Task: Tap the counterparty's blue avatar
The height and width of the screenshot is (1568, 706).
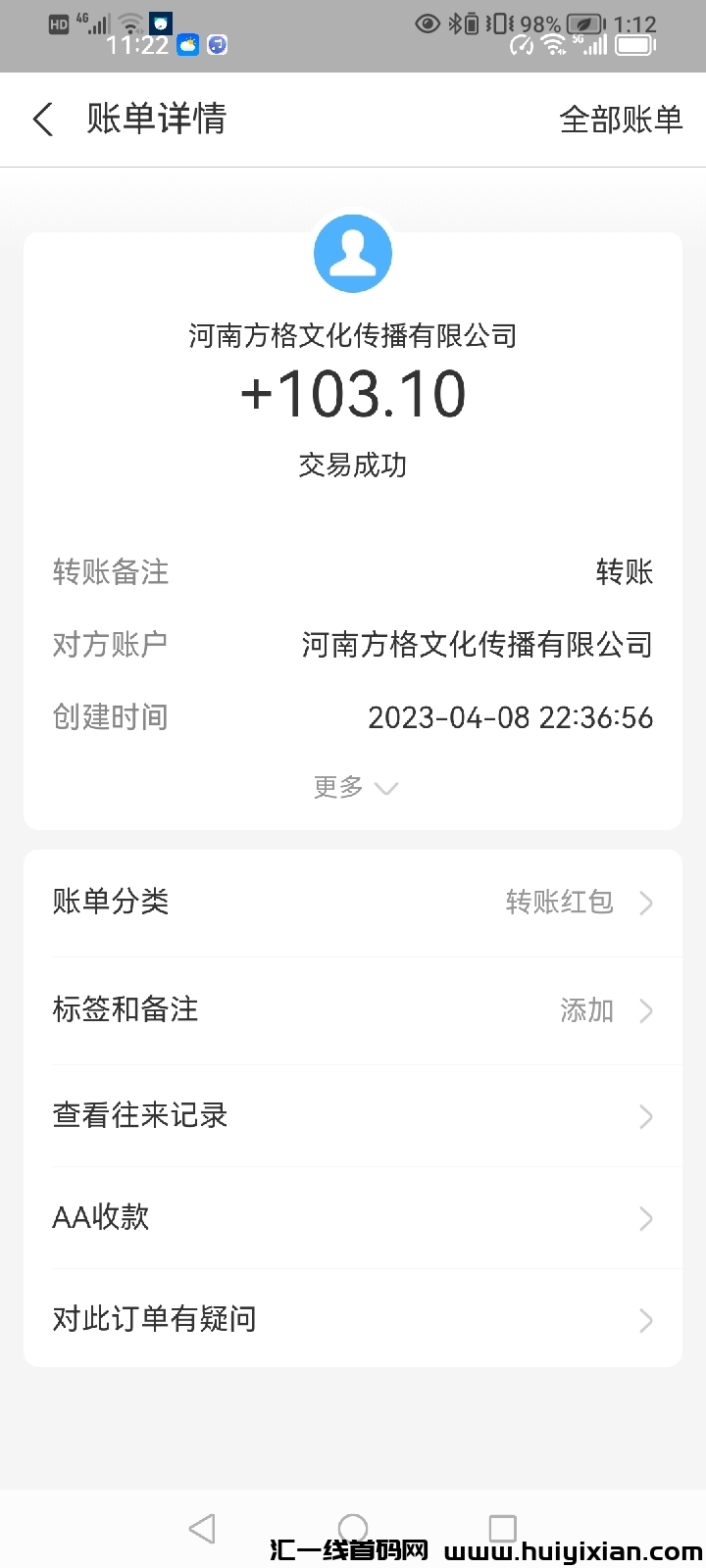Action: [x=353, y=253]
